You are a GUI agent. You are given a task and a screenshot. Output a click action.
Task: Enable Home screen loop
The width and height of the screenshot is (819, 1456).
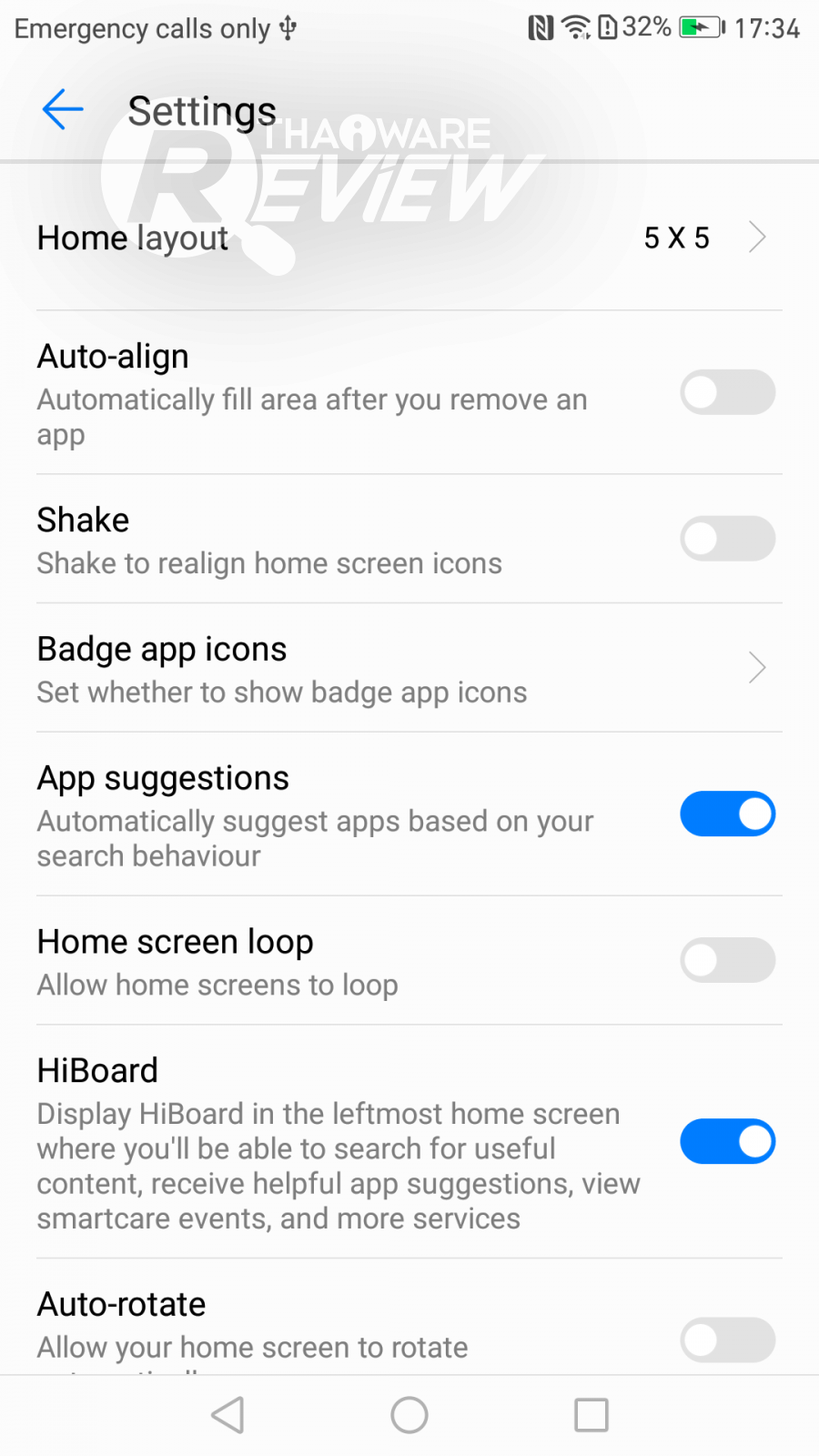(x=727, y=961)
